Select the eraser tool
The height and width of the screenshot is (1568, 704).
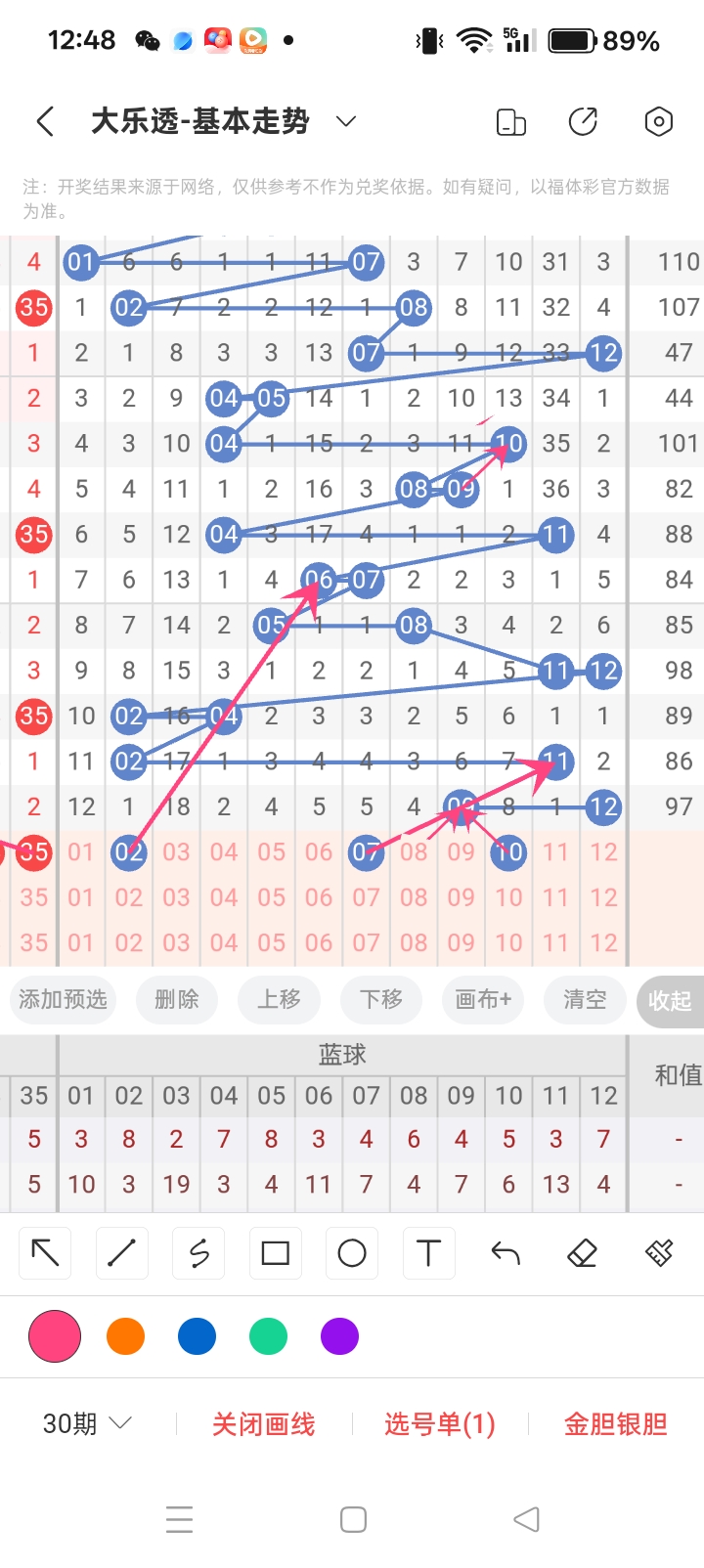pos(582,1252)
